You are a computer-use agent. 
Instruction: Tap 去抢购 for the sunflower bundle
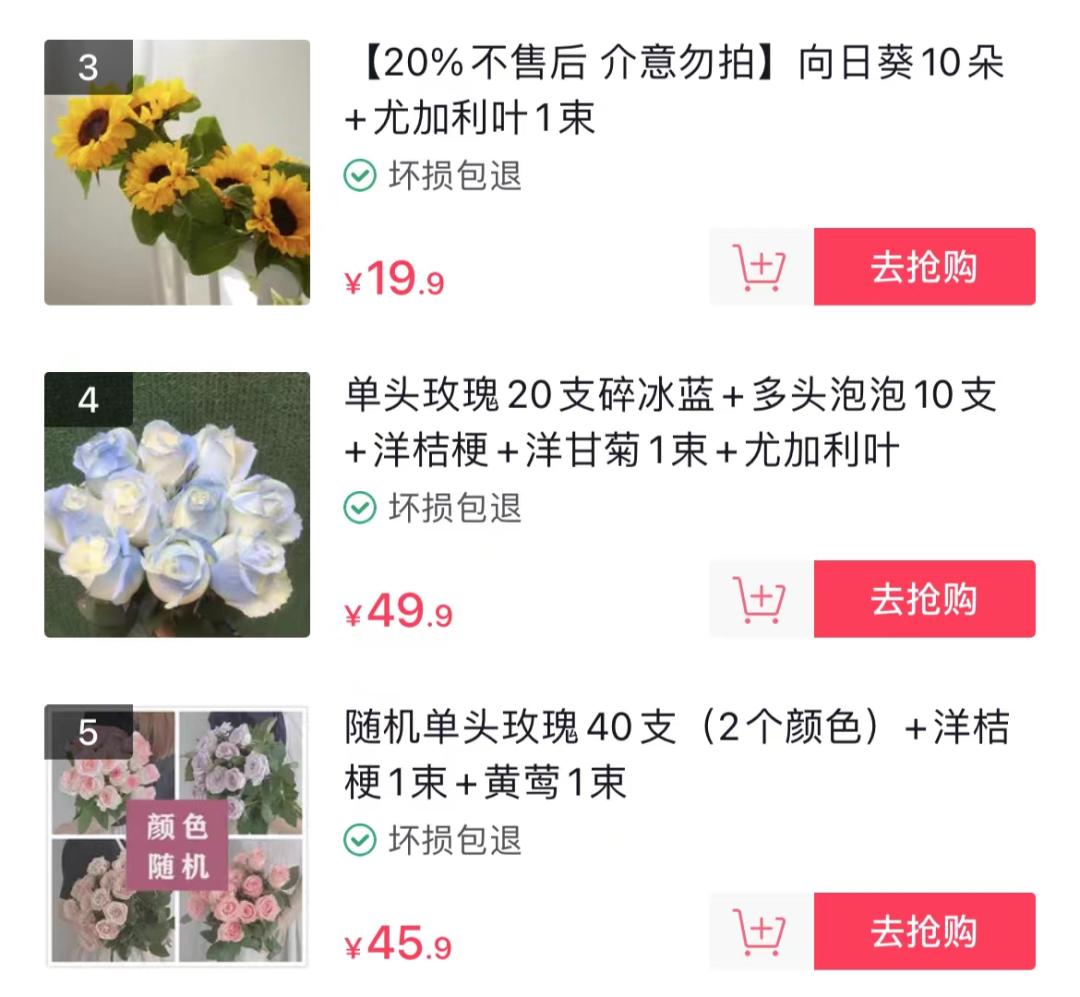(x=924, y=267)
